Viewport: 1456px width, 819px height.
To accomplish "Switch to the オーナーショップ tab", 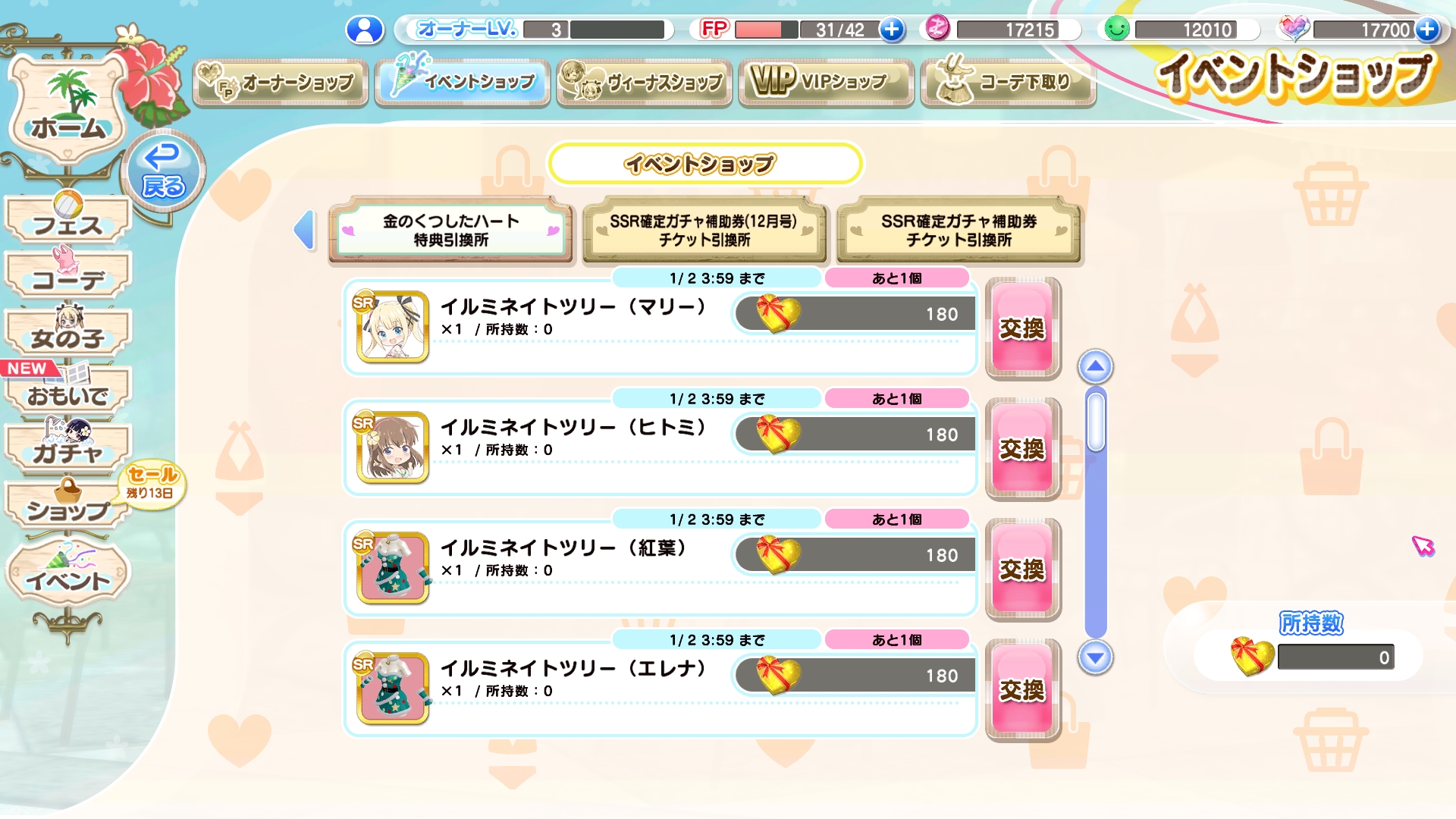I will 281,82.
